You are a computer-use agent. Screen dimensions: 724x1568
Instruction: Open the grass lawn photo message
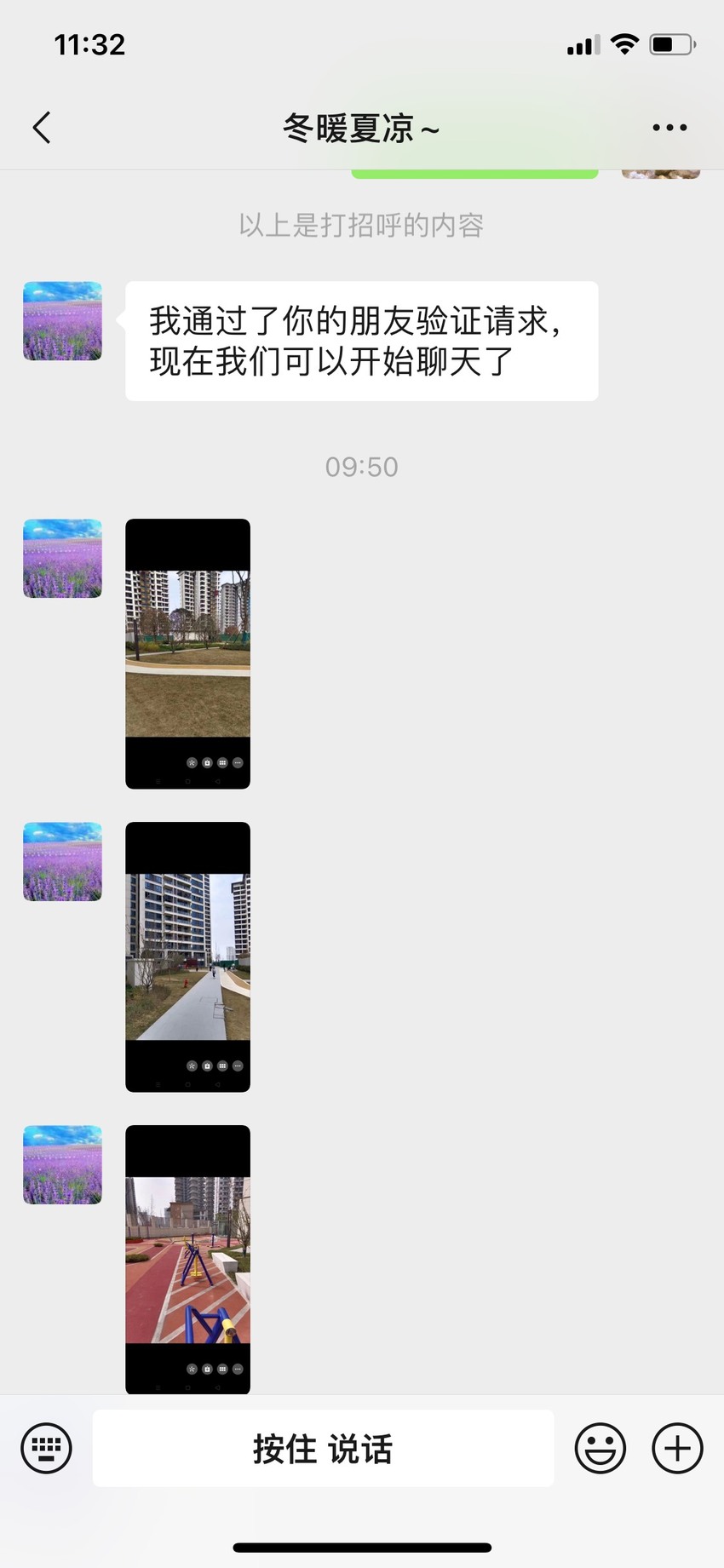point(187,653)
